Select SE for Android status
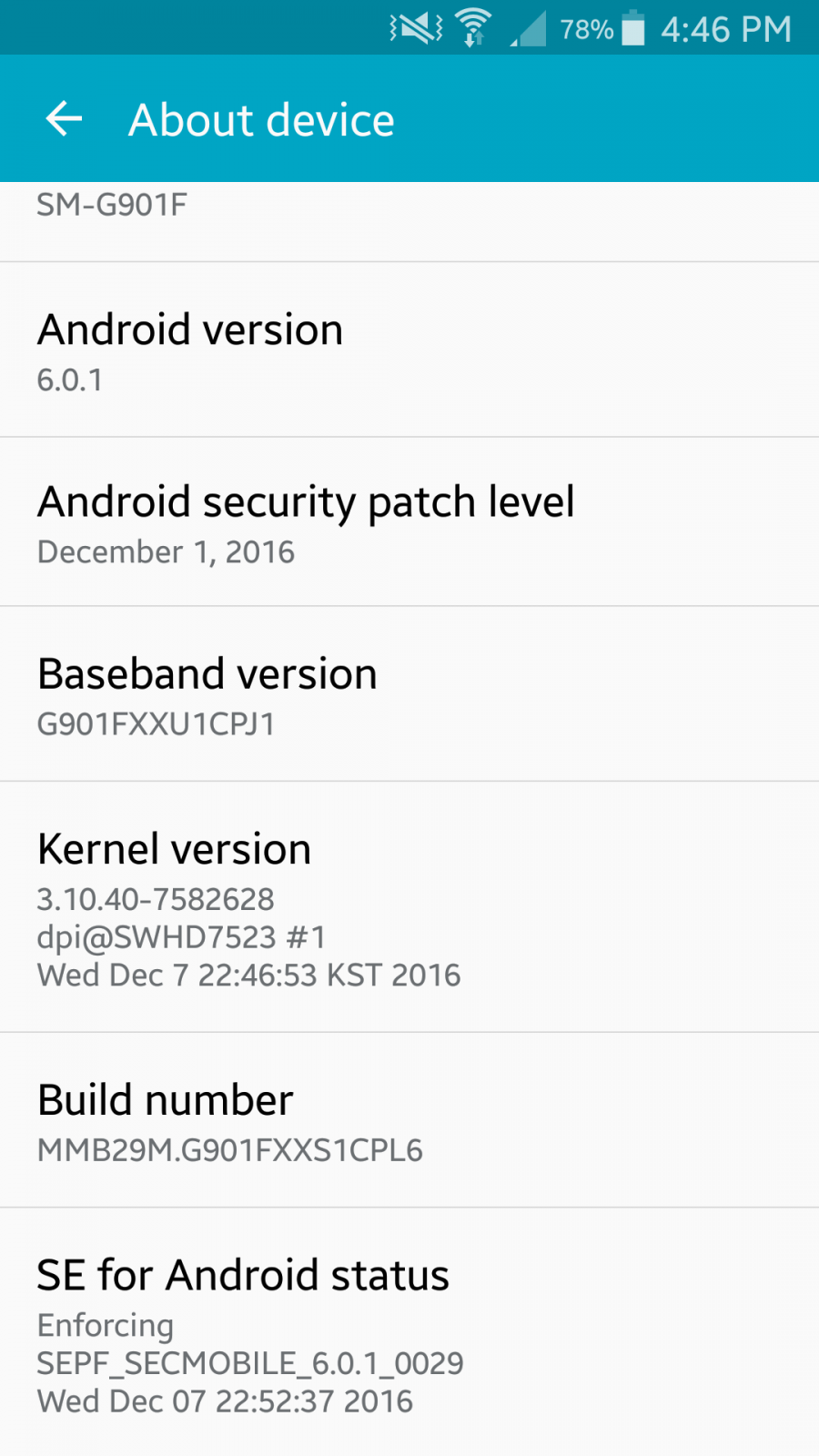 click(x=409, y=1333)
